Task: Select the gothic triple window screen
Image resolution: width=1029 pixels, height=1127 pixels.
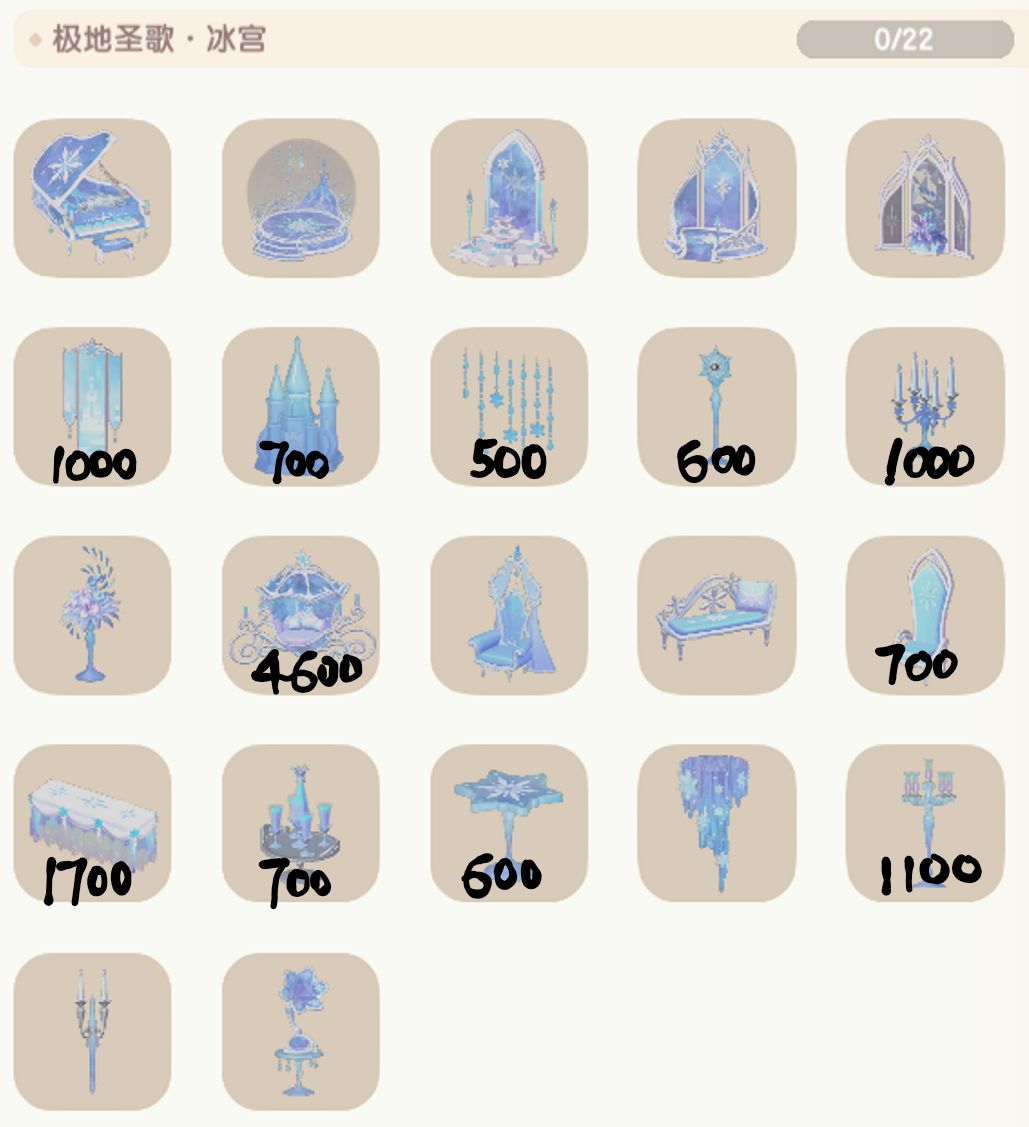Action: coord(925,198)
